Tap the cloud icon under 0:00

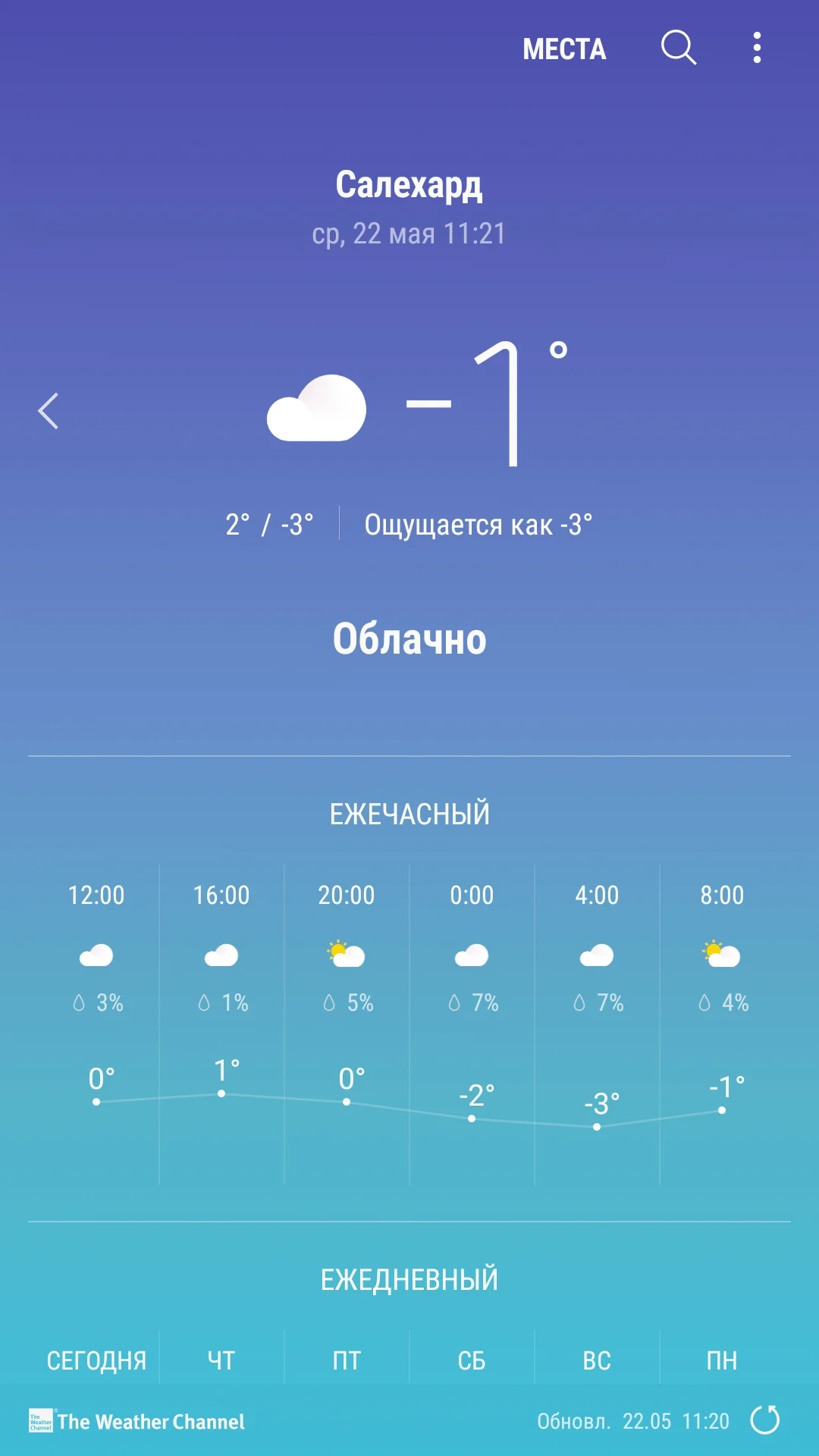(471, 955)
